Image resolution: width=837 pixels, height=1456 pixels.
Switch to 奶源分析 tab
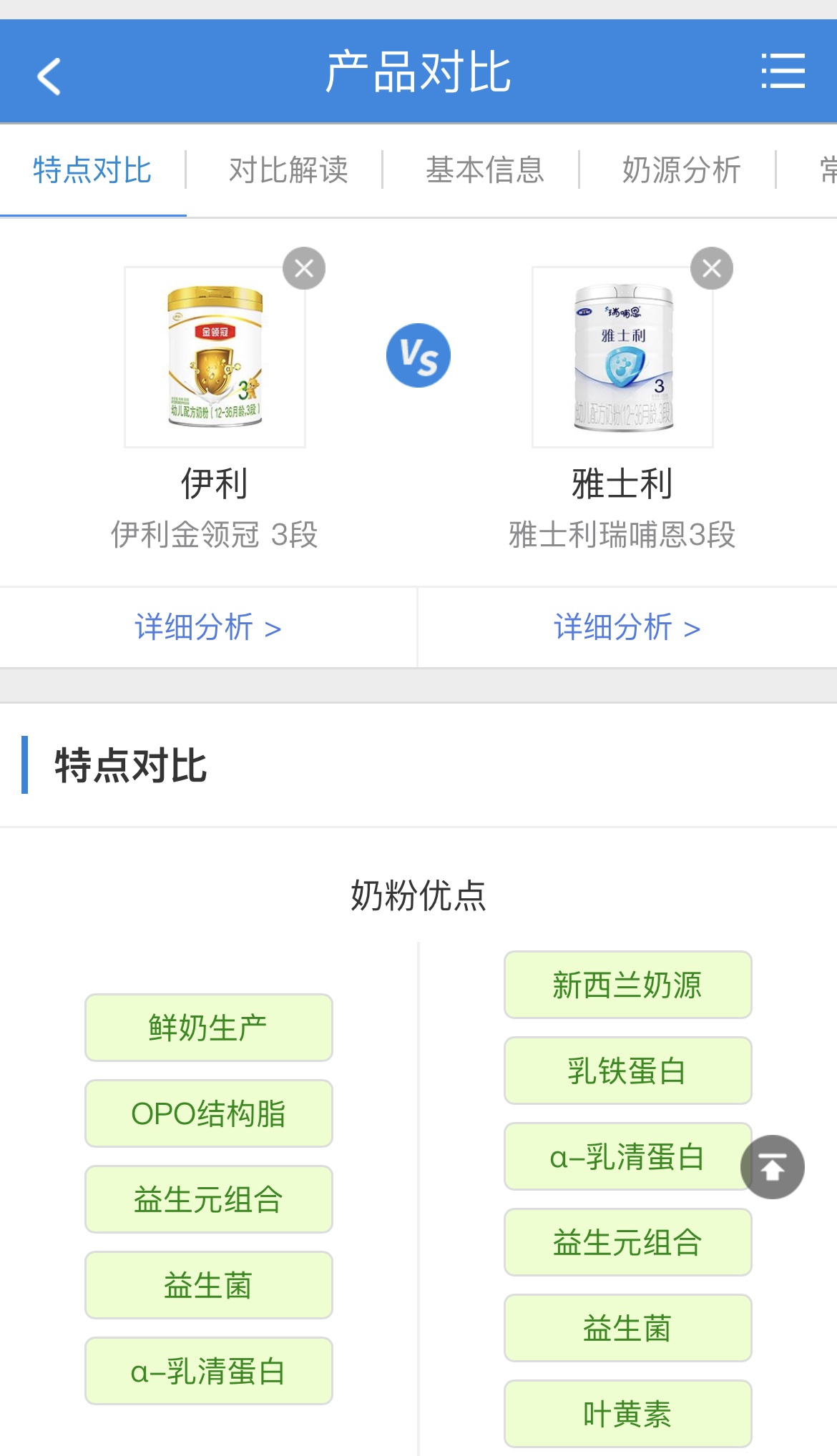(x=681, y=171)
